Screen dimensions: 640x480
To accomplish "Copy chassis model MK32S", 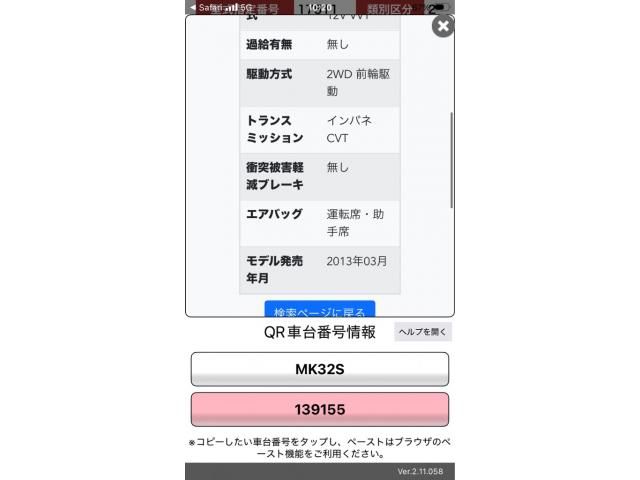I will point(320,369).
